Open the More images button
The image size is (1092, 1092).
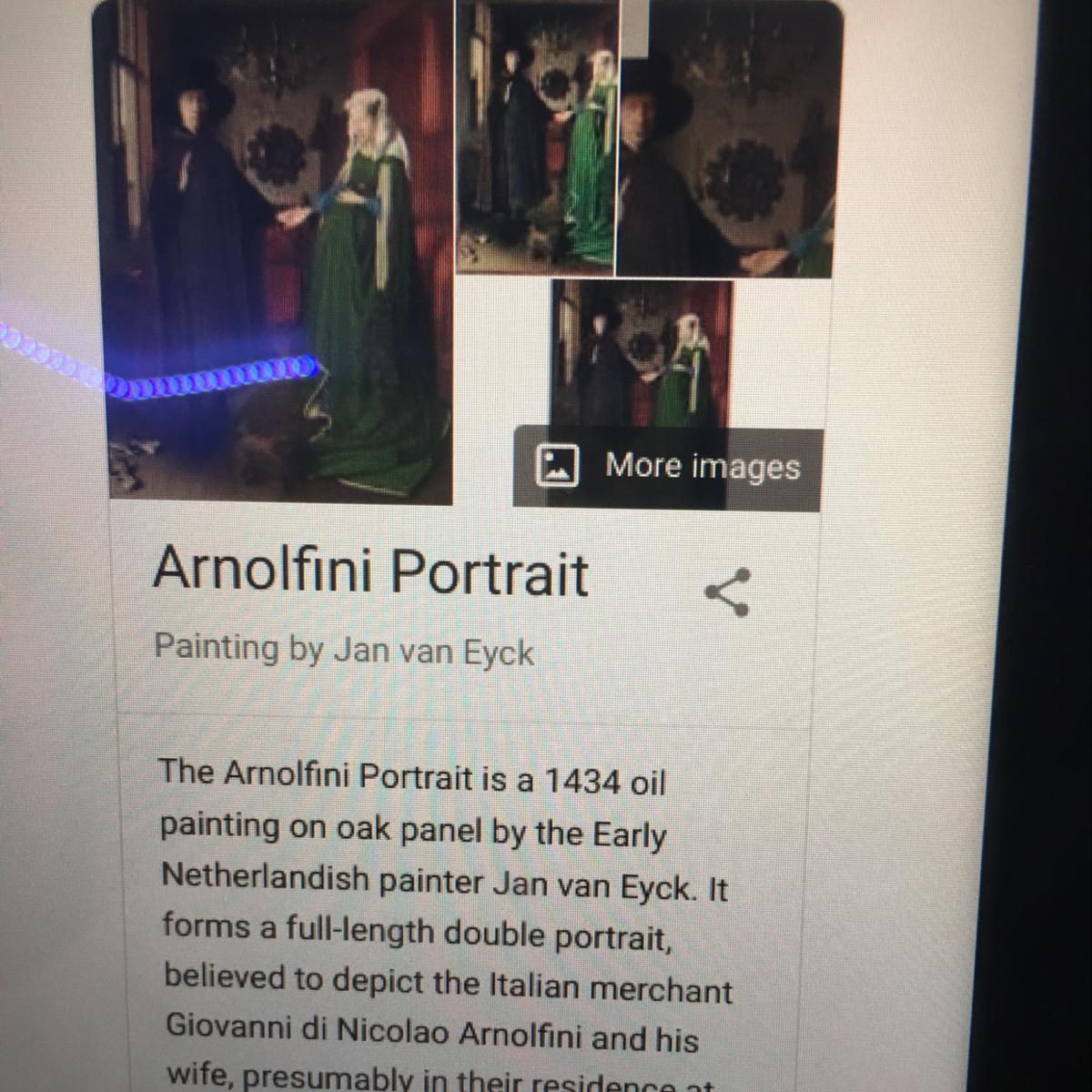point(667,467)
